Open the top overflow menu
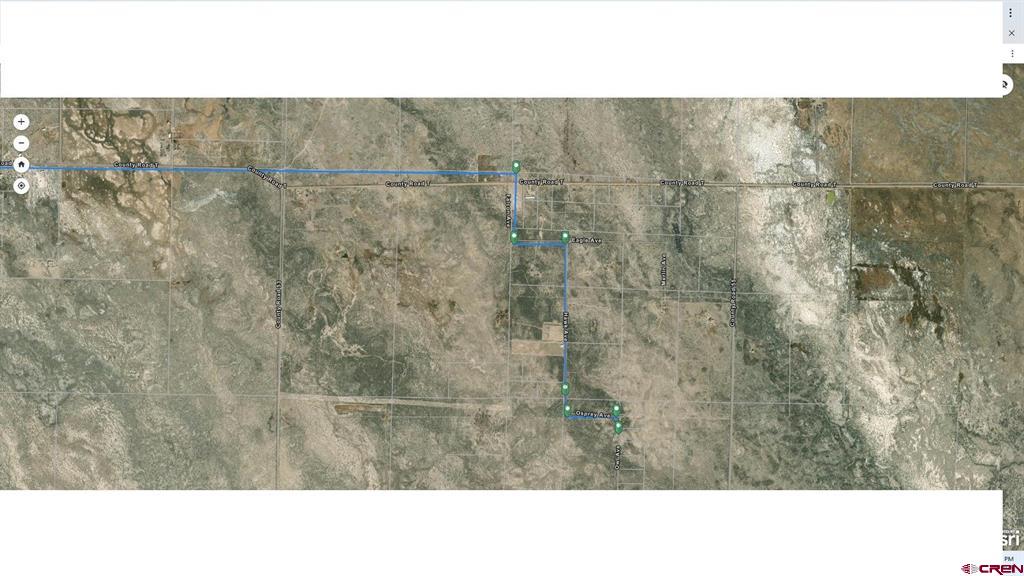Viewport: 1024px width, 576px height. 1011,13
